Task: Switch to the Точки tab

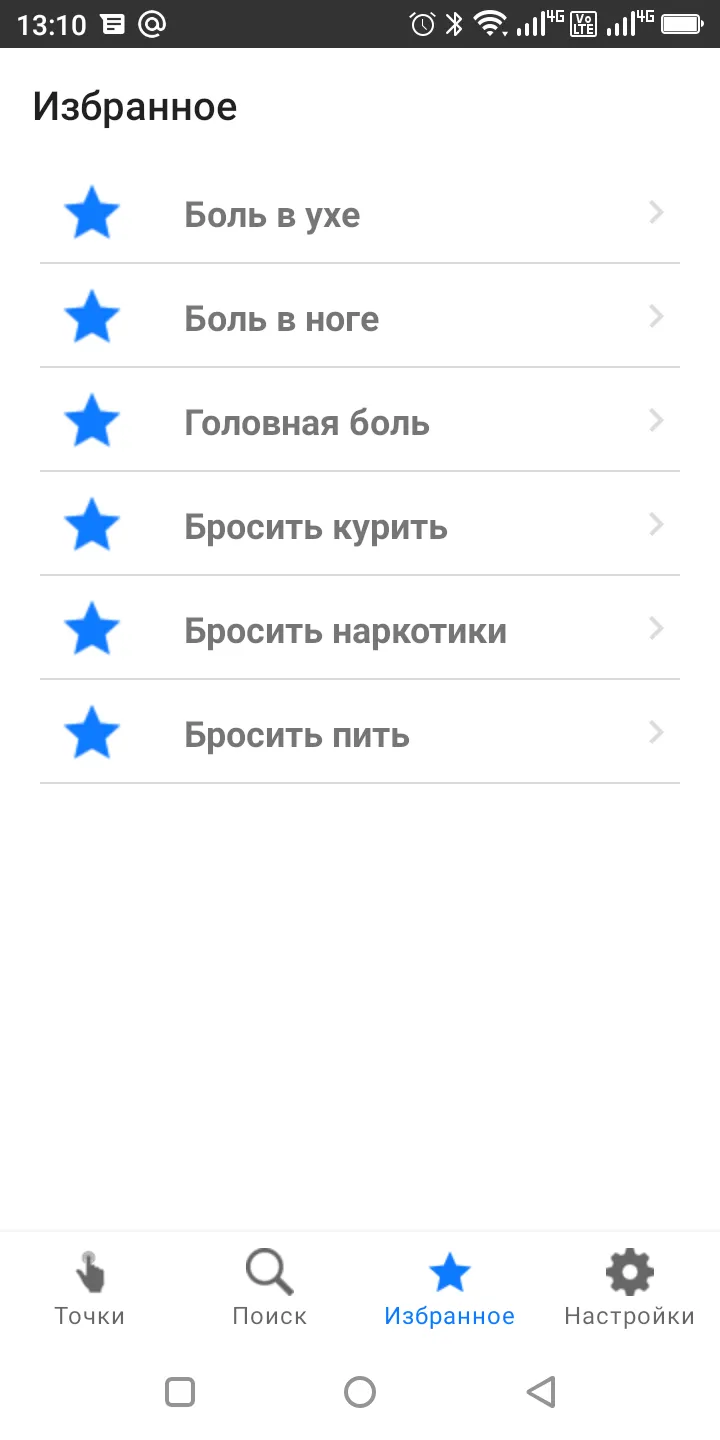Action: tap(90, 1288)
